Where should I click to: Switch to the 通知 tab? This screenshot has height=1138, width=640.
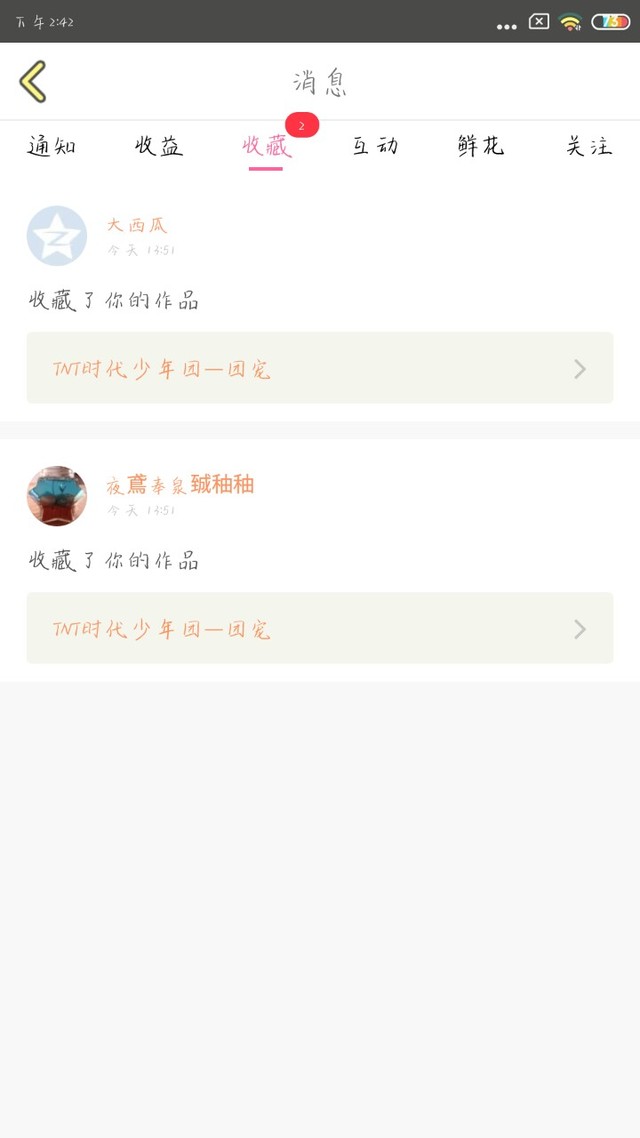(52, 146)
